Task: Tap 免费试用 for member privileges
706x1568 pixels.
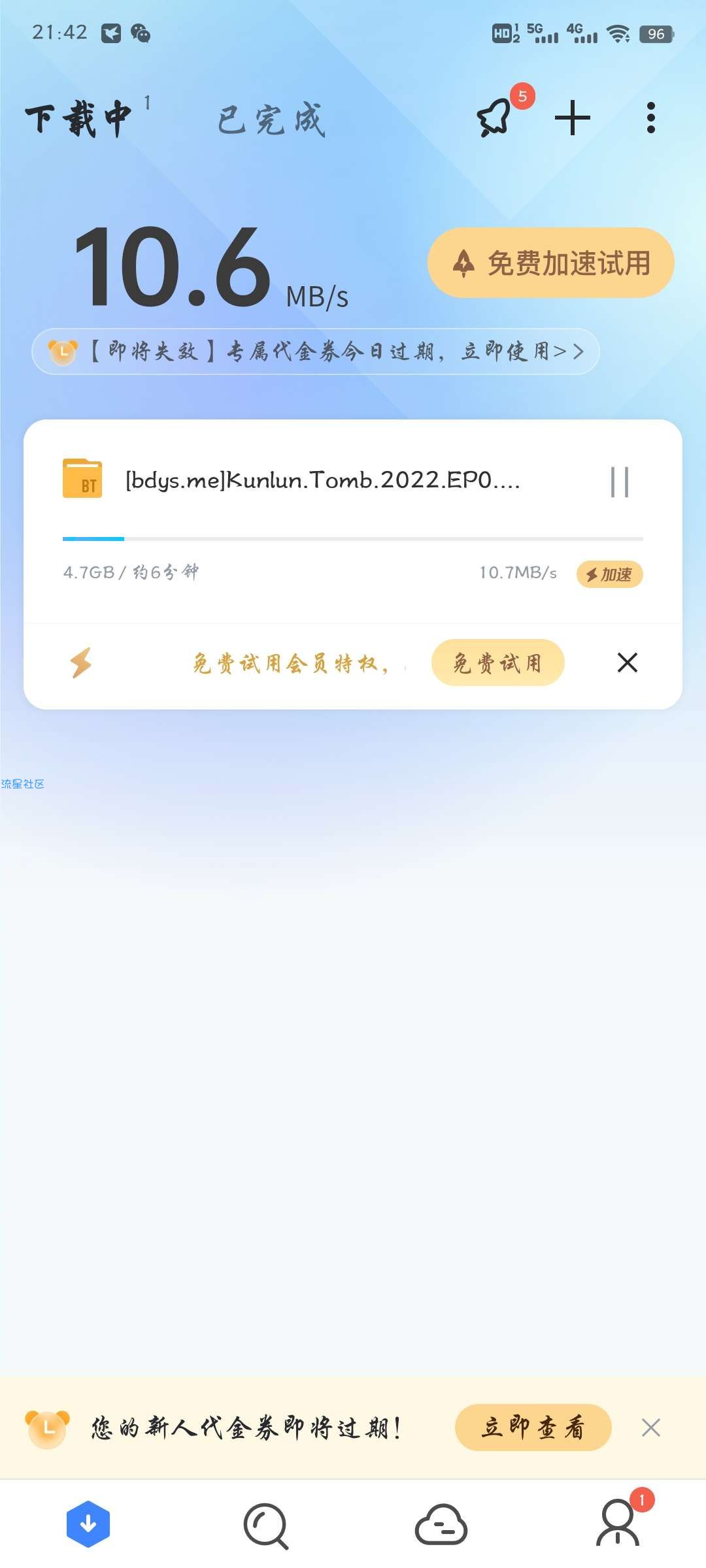Action: (497, 662)
